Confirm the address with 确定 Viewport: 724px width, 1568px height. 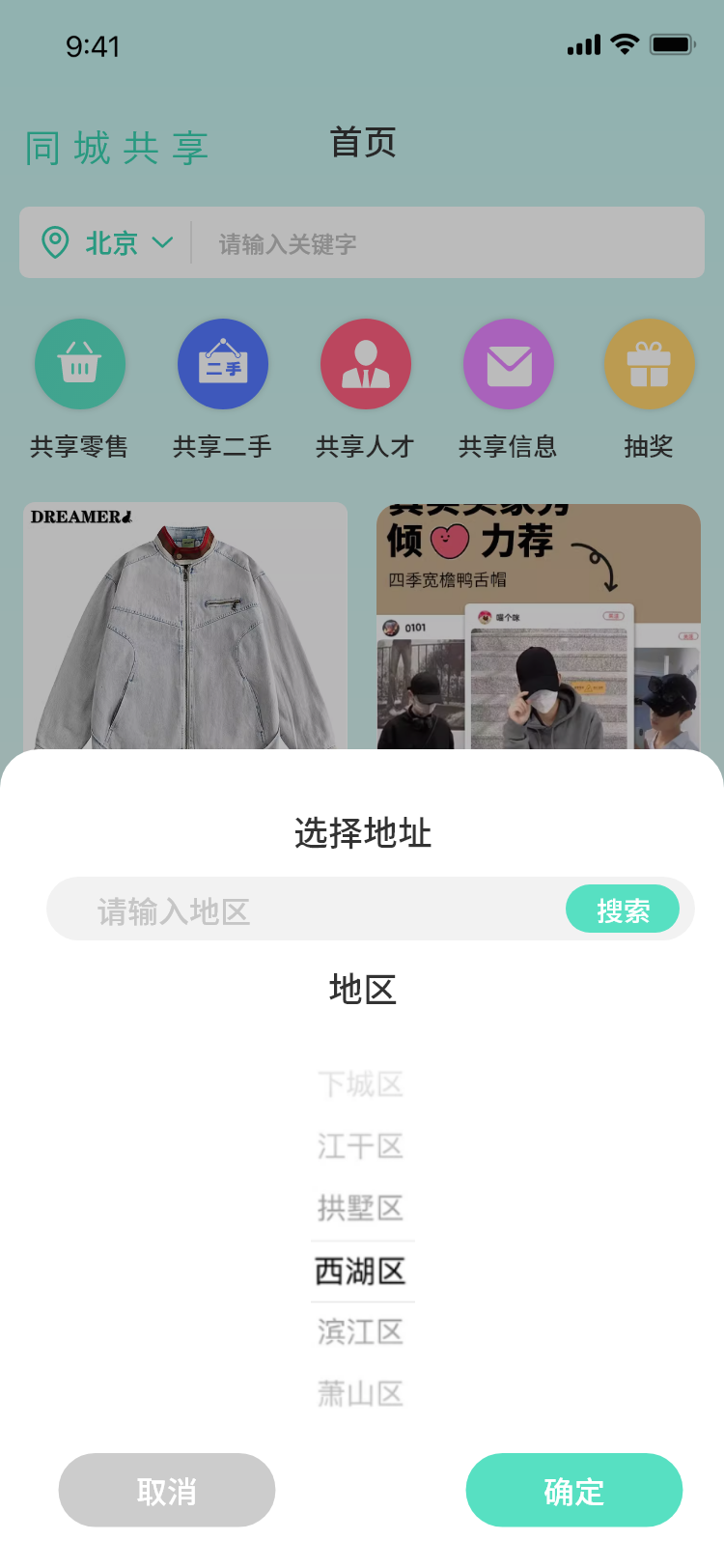[x=574, y=1491]
